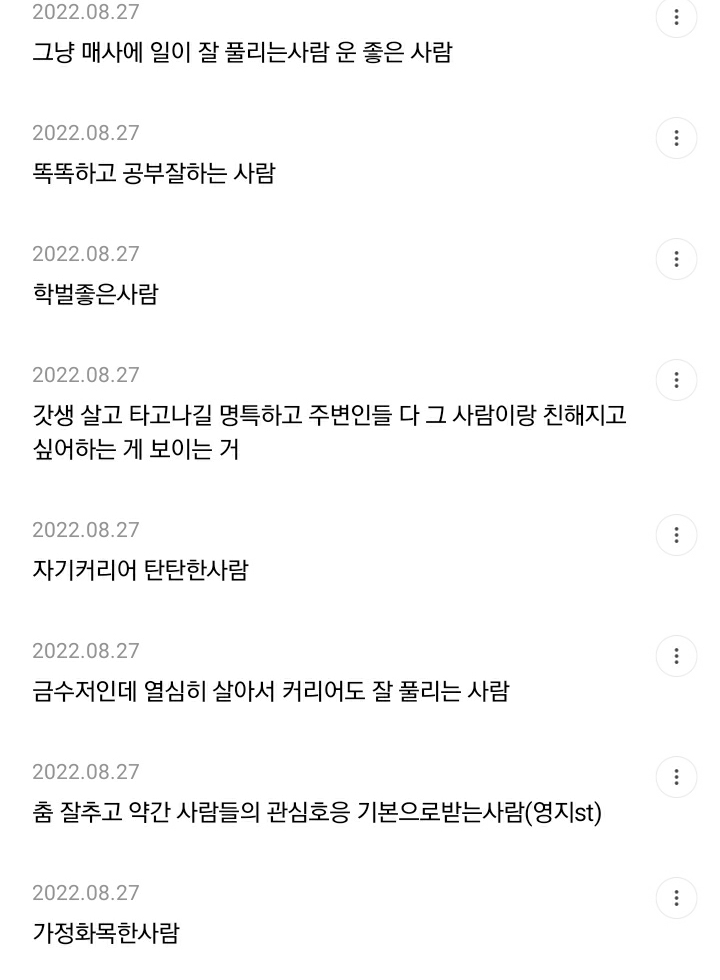The width and height of the screenshot is (720, 980).
Task: Open overflow menu for '가정화목한사람' comment
Action: pos(676,898)
